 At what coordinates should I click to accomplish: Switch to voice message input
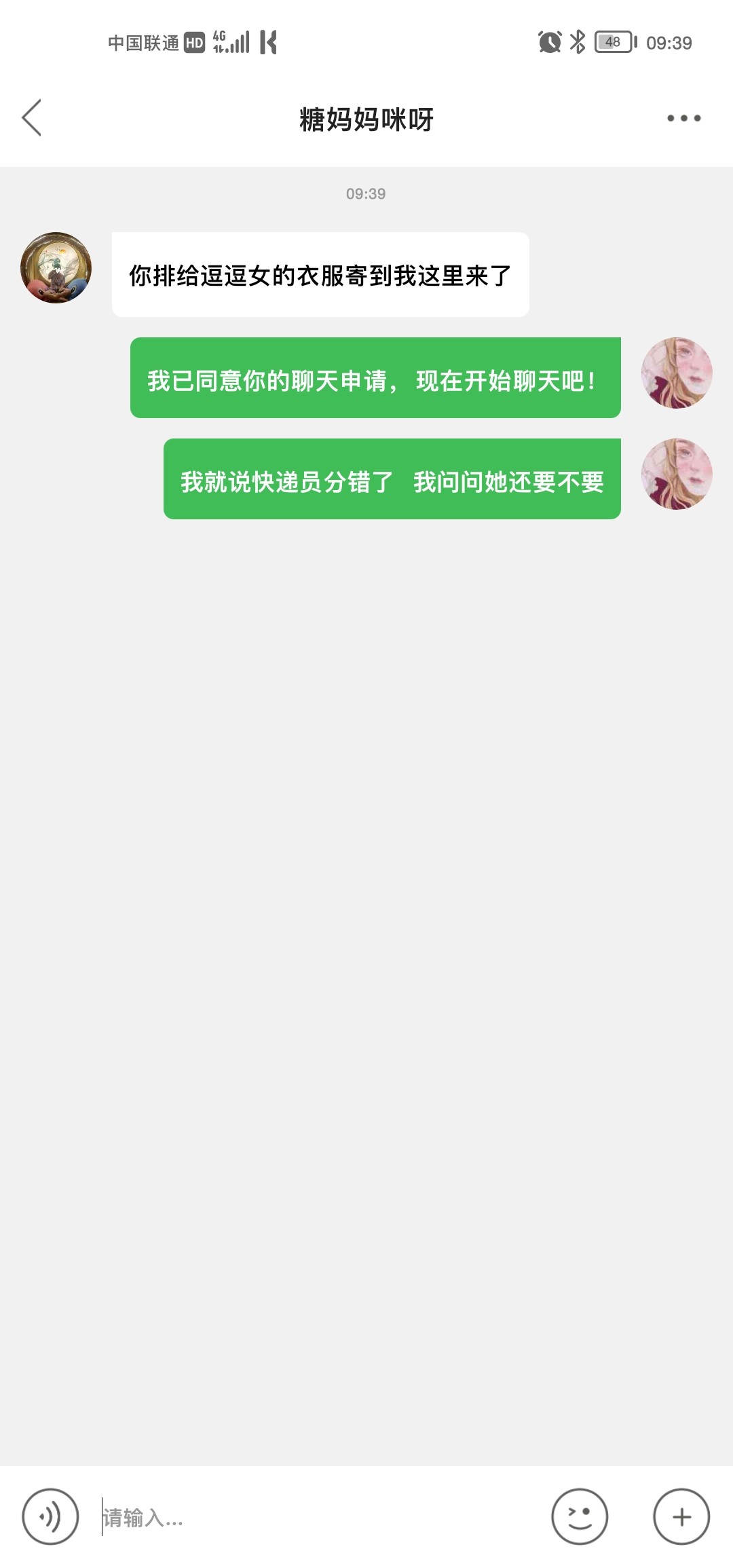click(x=50, y=1516)
